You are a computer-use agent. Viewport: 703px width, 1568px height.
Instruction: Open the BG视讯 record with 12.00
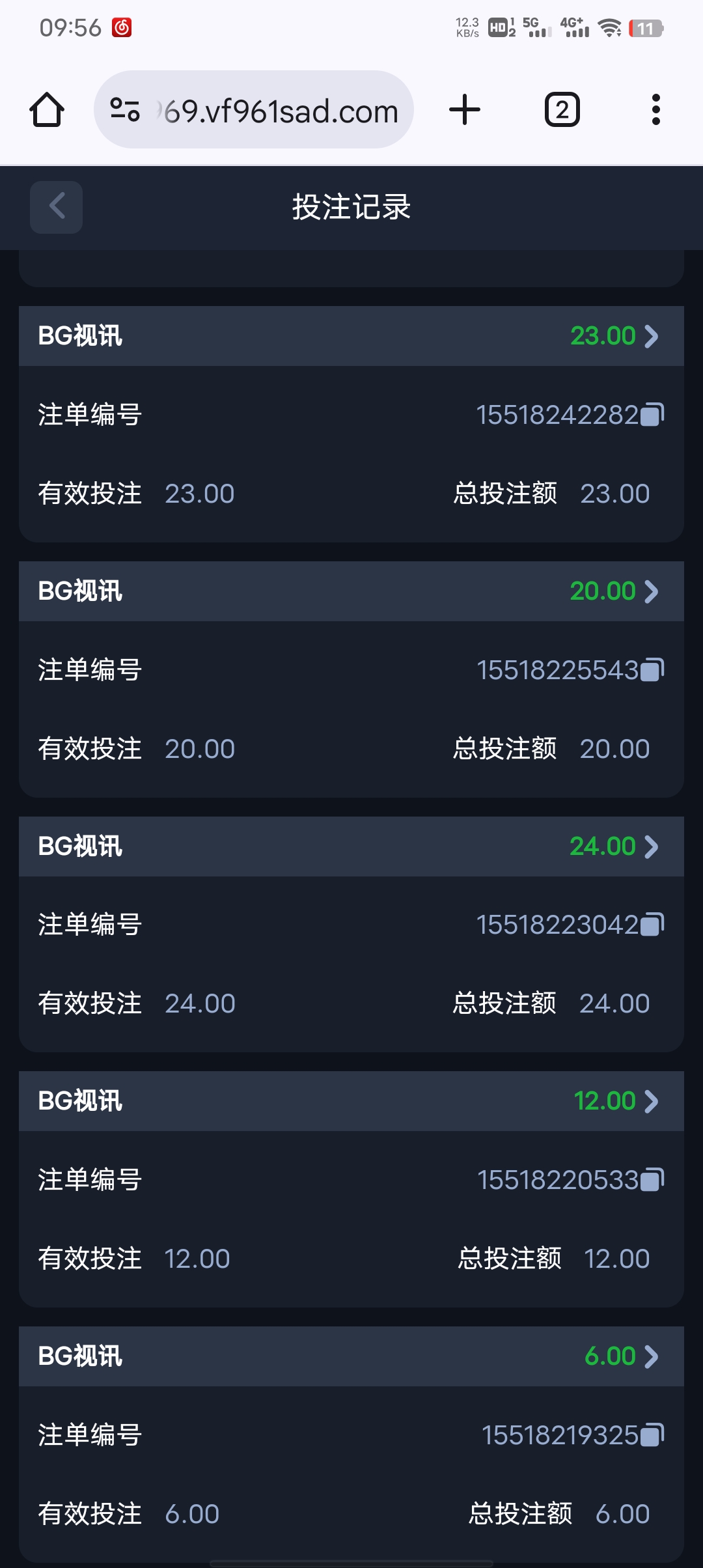[351, 1101]
